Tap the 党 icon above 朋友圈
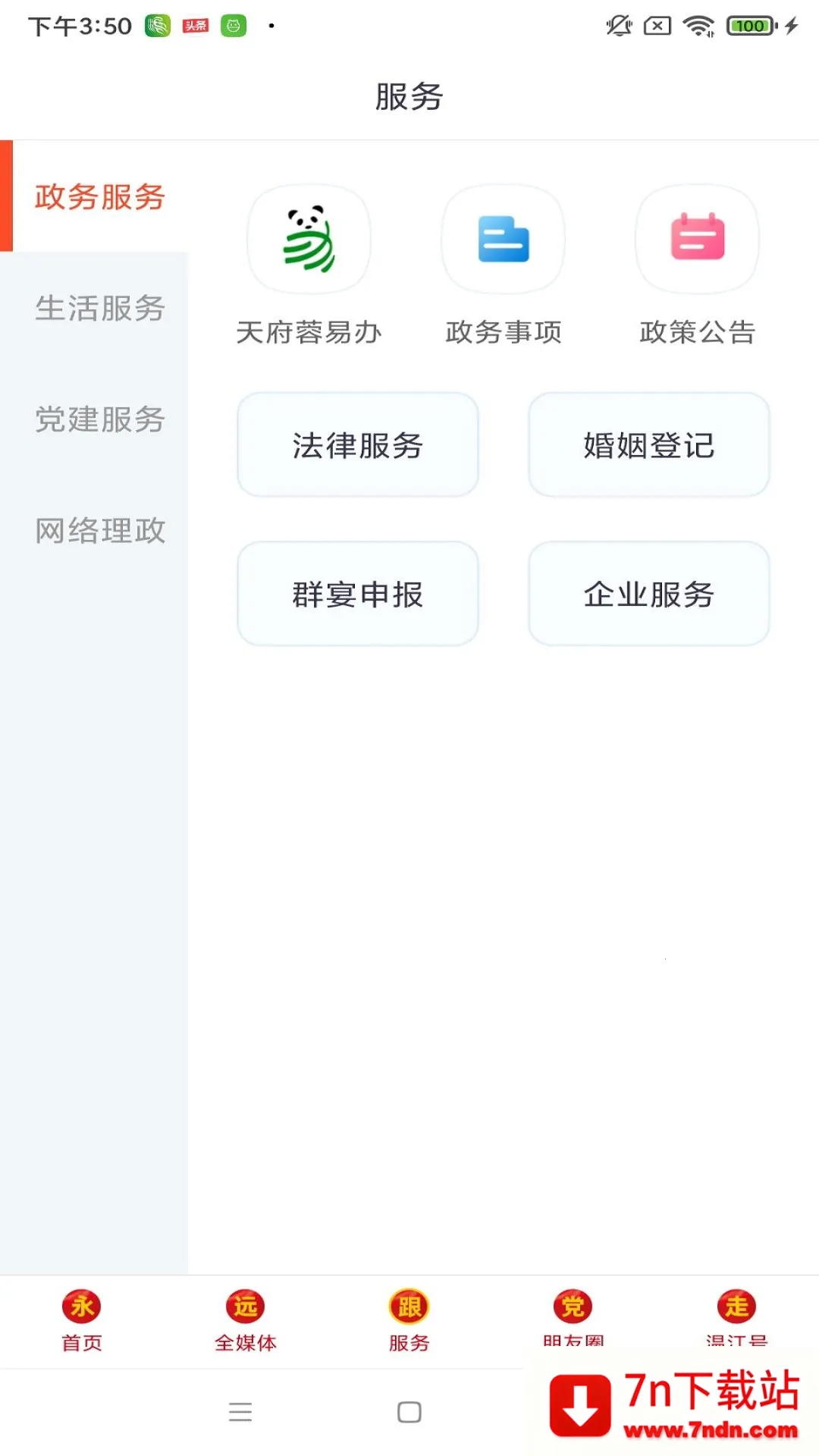This screenshot has height=1456, width=819. (x=572, y=1307)
